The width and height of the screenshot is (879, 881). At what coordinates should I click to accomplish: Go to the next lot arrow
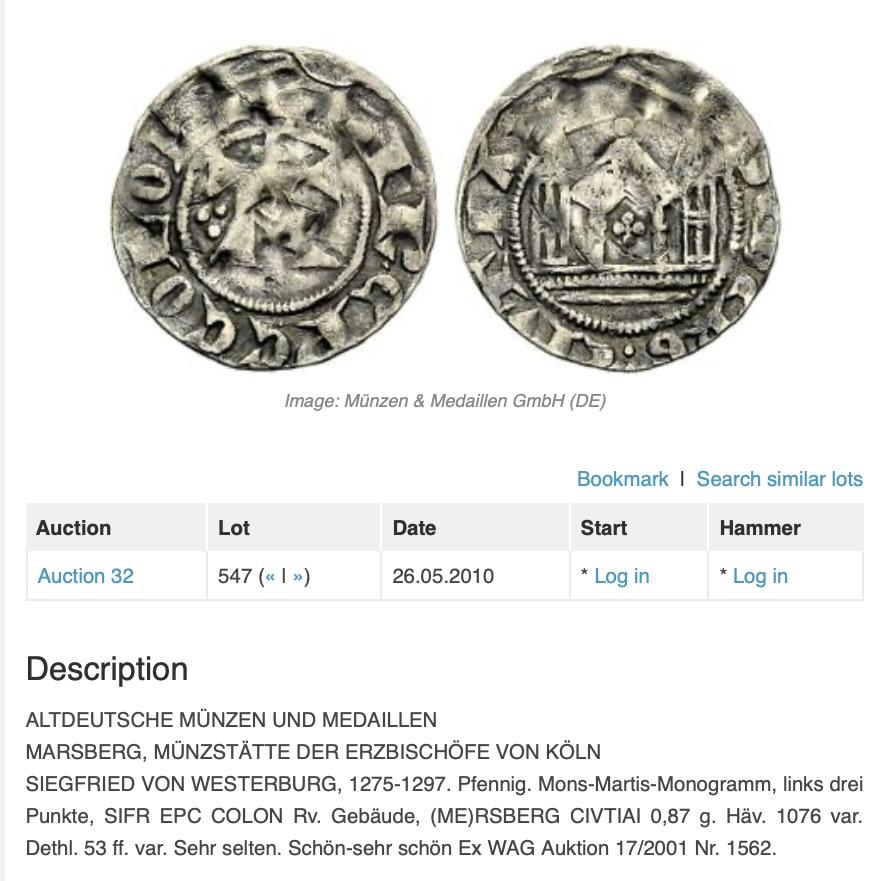(298, 576)
